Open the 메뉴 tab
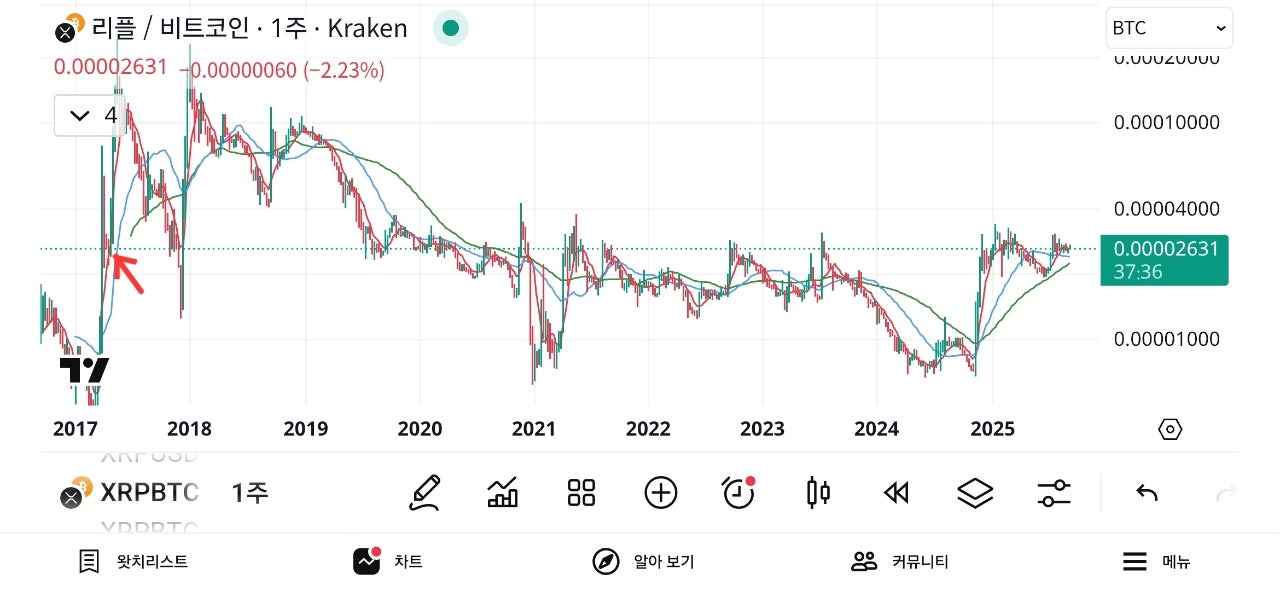This screenshot has height=591, width=1280. [x=1155, y=561]
